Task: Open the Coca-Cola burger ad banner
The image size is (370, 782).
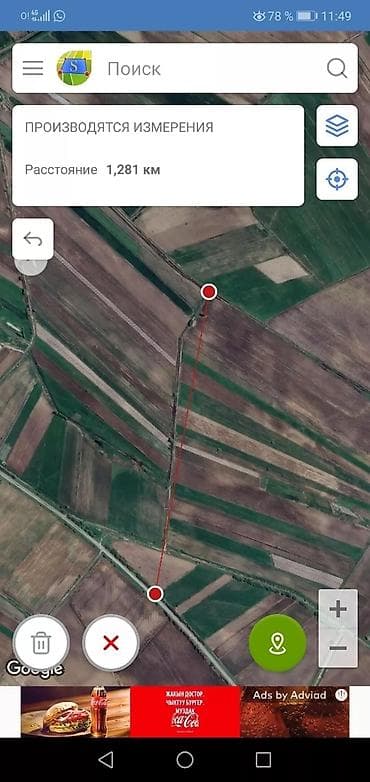Action: (x=185, y=712)
